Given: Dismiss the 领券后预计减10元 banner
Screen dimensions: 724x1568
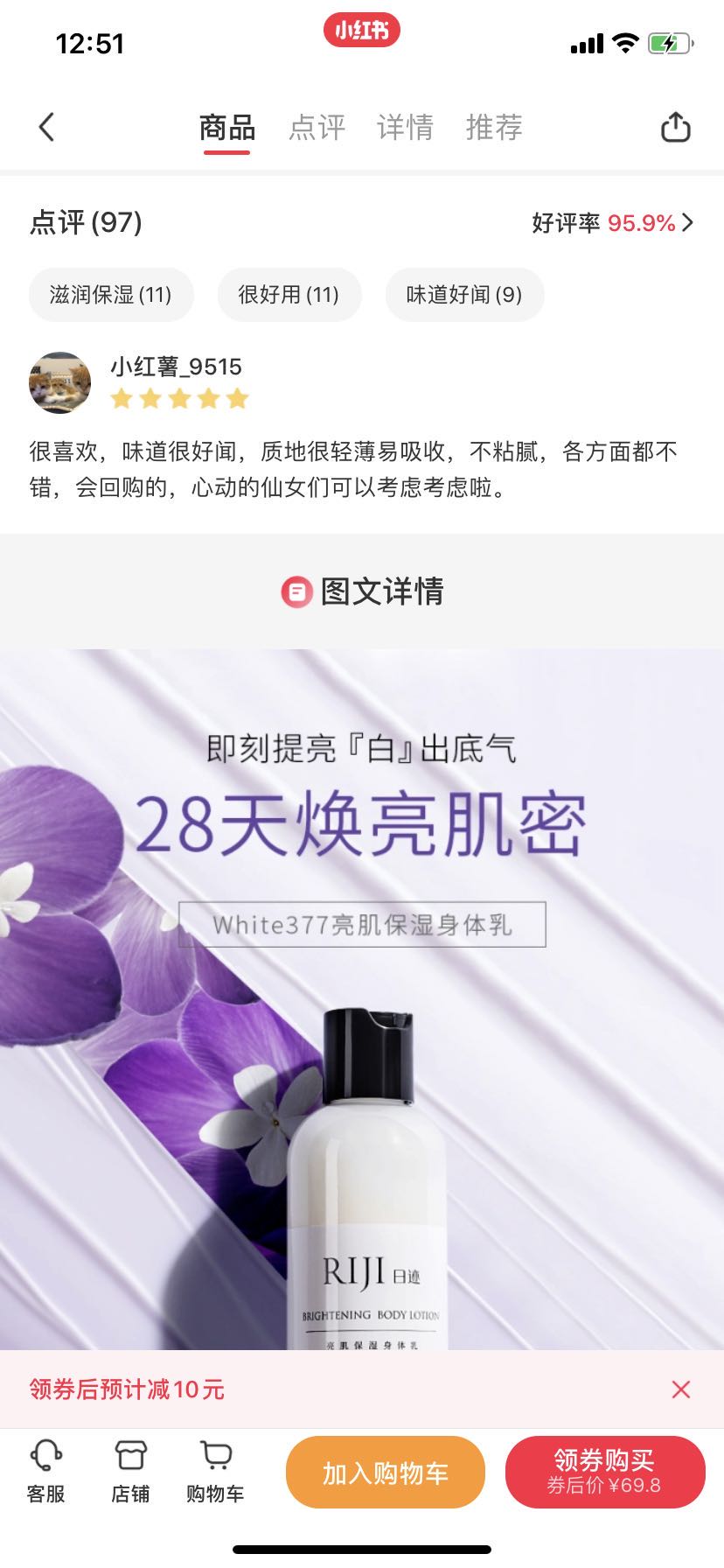Looking at the screenshot, I should click(x=680, y=1389).
